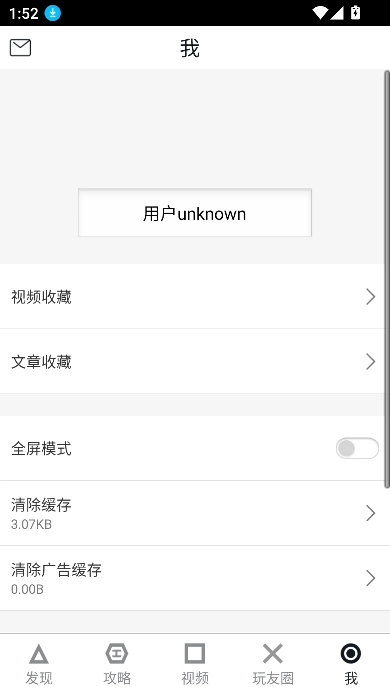Open 视频收藏 video favorites
This screenshot has height=693, width=390.
coord(193,297)
